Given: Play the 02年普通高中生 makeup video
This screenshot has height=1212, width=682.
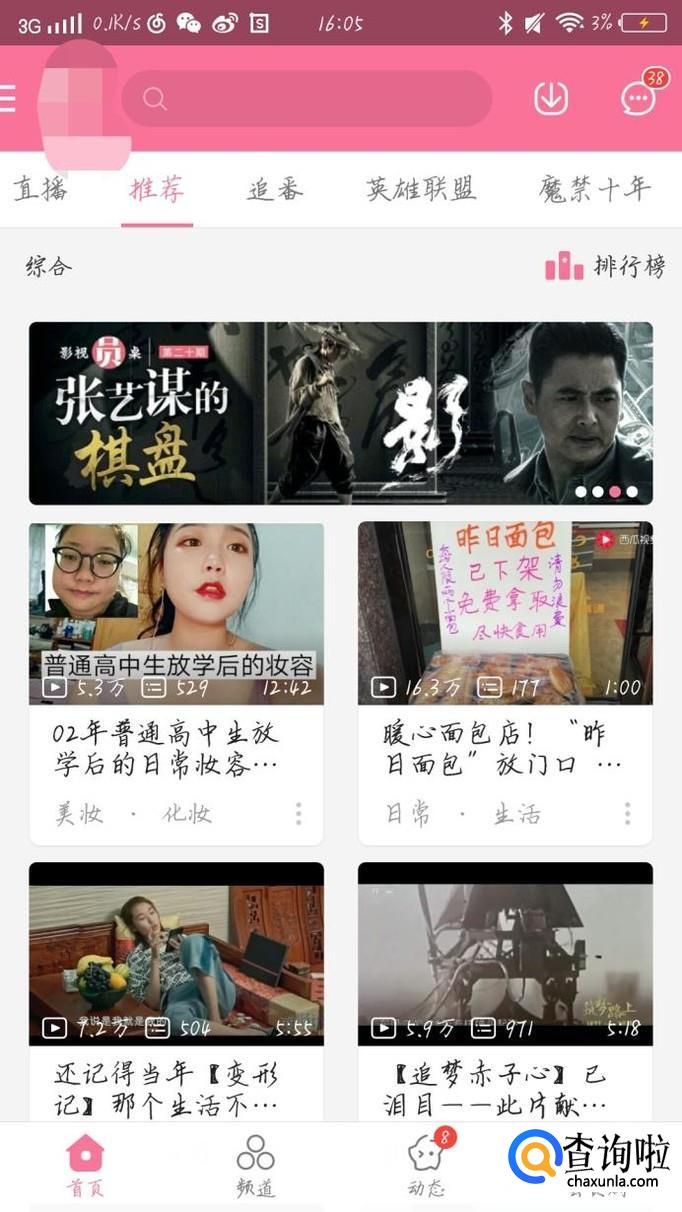Looking at the screenshot, I should [176, 614].
